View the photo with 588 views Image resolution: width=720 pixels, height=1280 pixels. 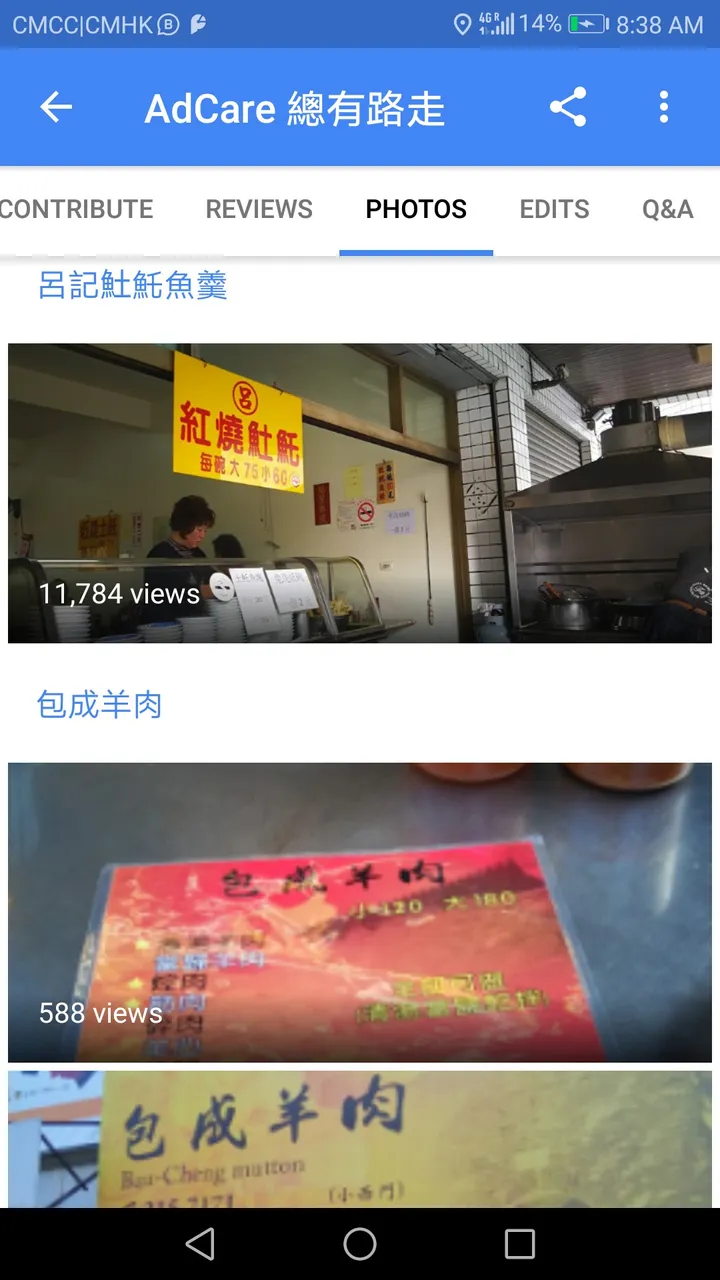(360, 912)
